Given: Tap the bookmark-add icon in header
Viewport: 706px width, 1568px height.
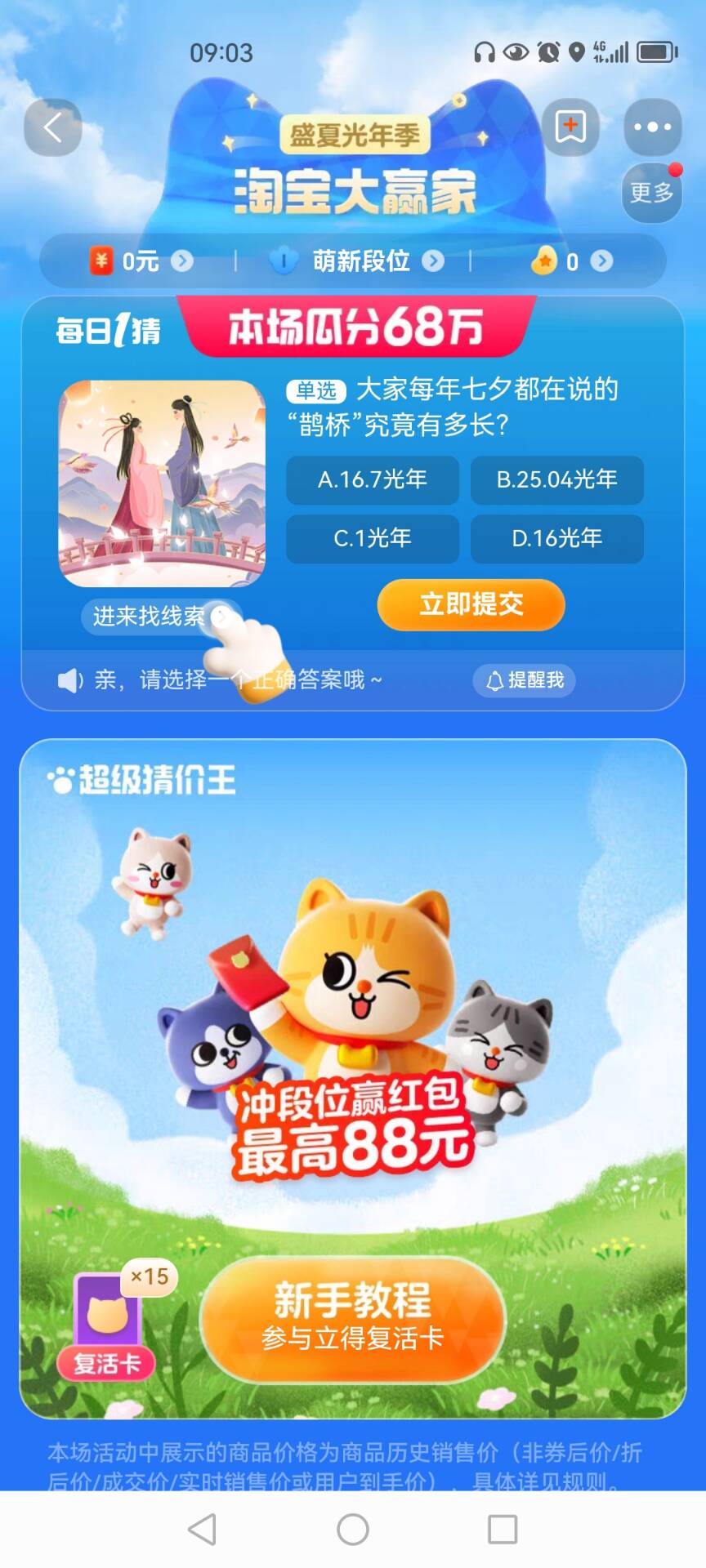Looking at the screenshot, I should [570, 127].
